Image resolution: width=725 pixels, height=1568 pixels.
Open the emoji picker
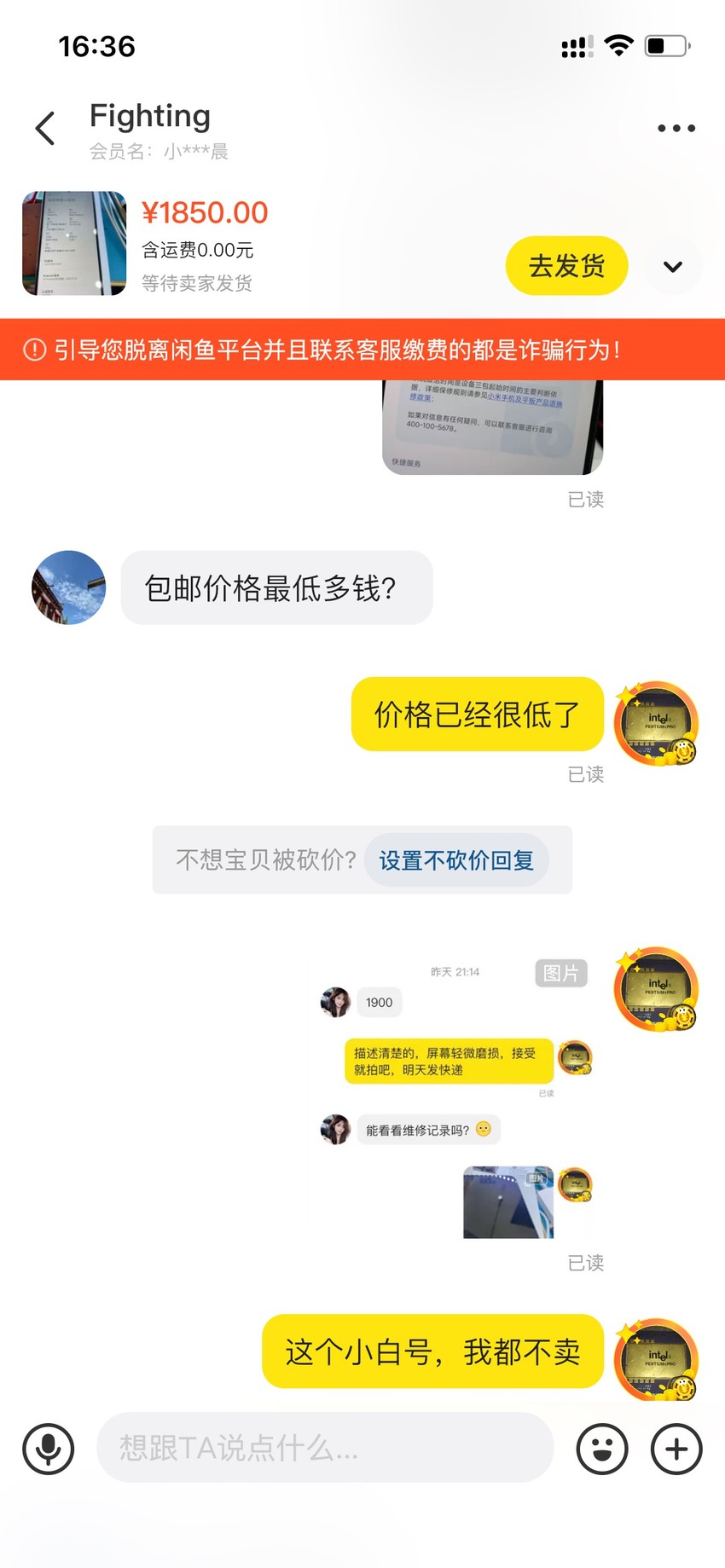point(602,1449)
